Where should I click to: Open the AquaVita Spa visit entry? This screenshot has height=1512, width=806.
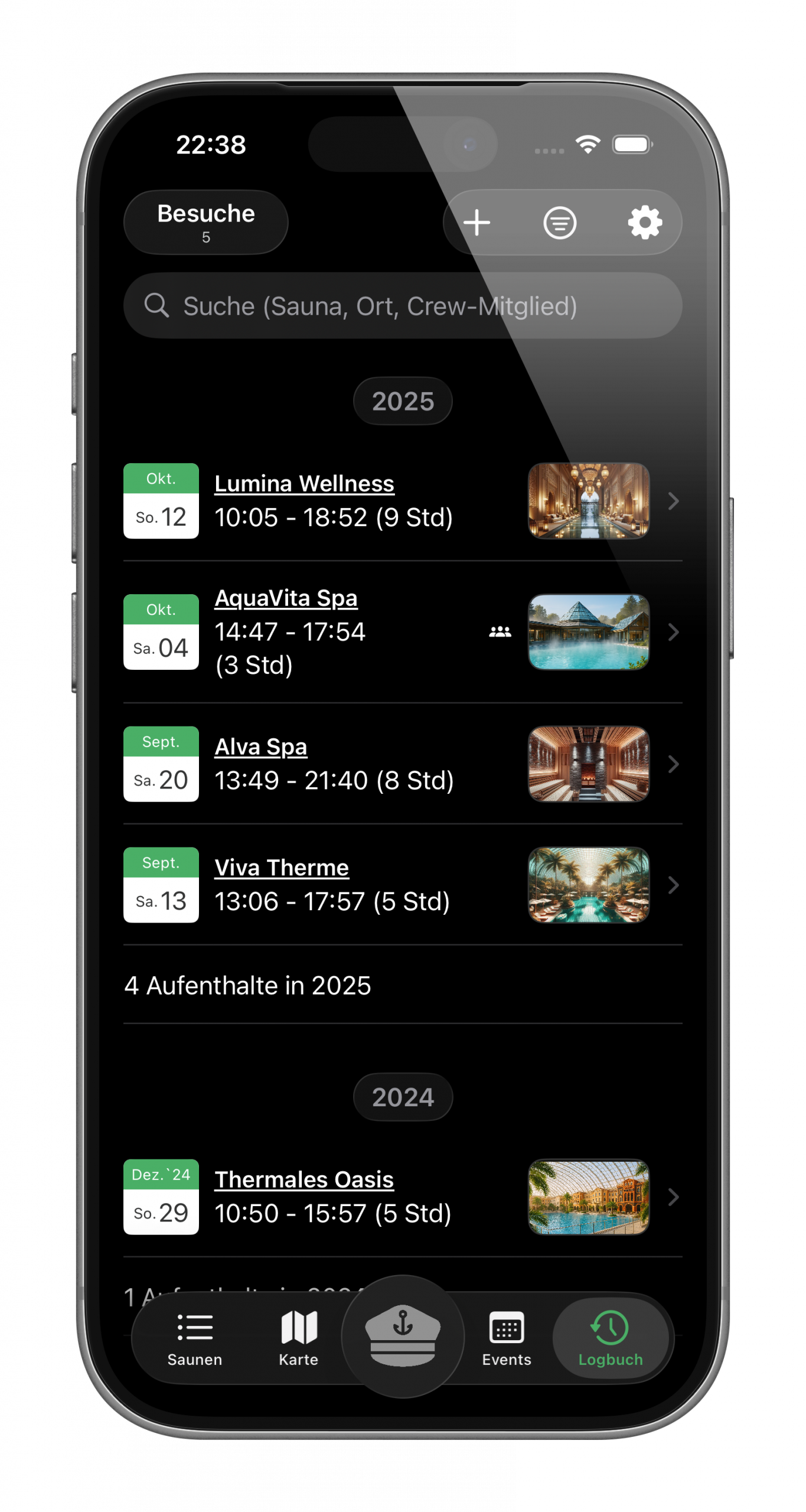pyautogui.click(x=402, y=631)
